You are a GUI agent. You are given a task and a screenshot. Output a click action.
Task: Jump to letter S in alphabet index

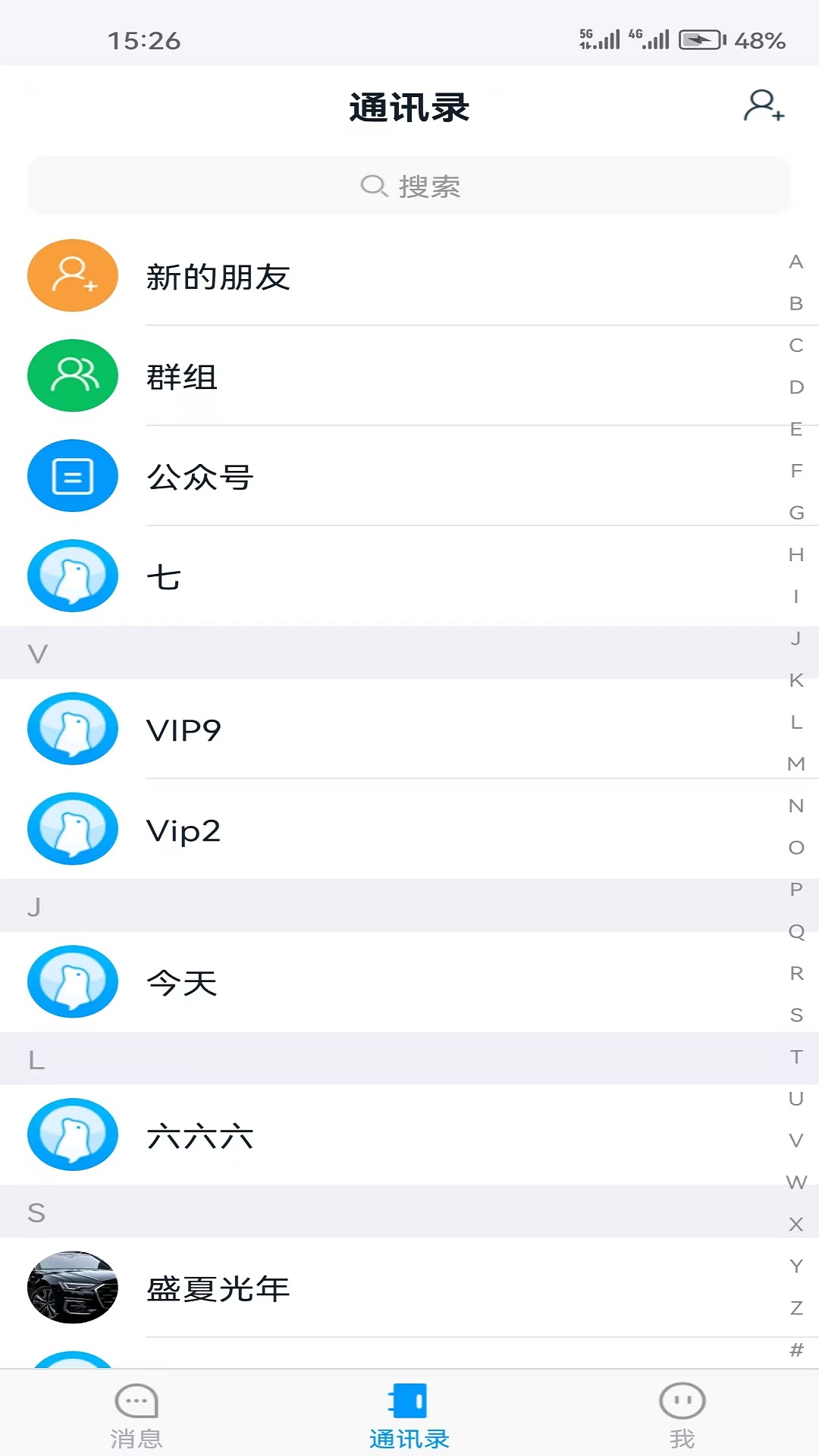795,1015
